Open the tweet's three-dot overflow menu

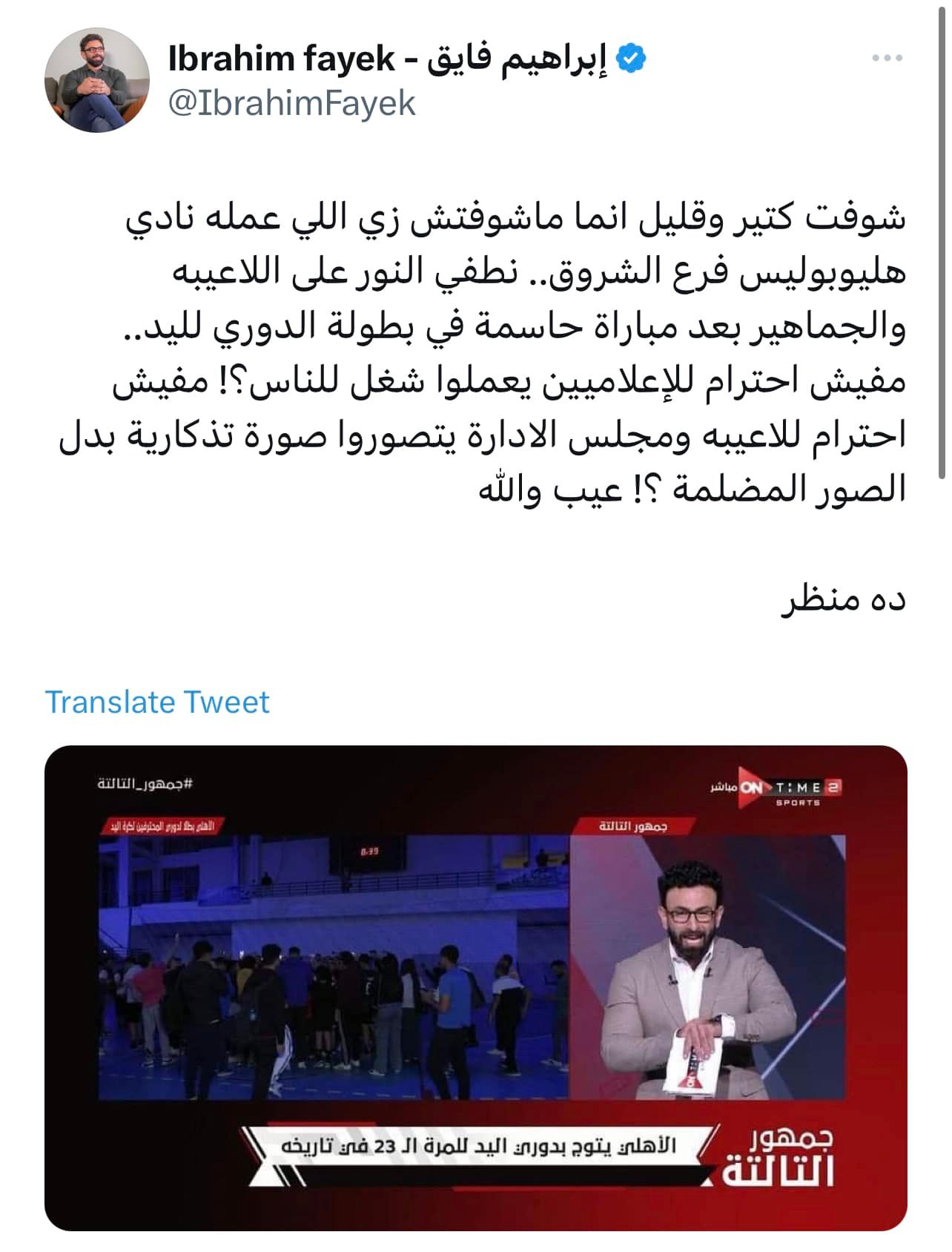pyautogui.click(x=887, y=58)
